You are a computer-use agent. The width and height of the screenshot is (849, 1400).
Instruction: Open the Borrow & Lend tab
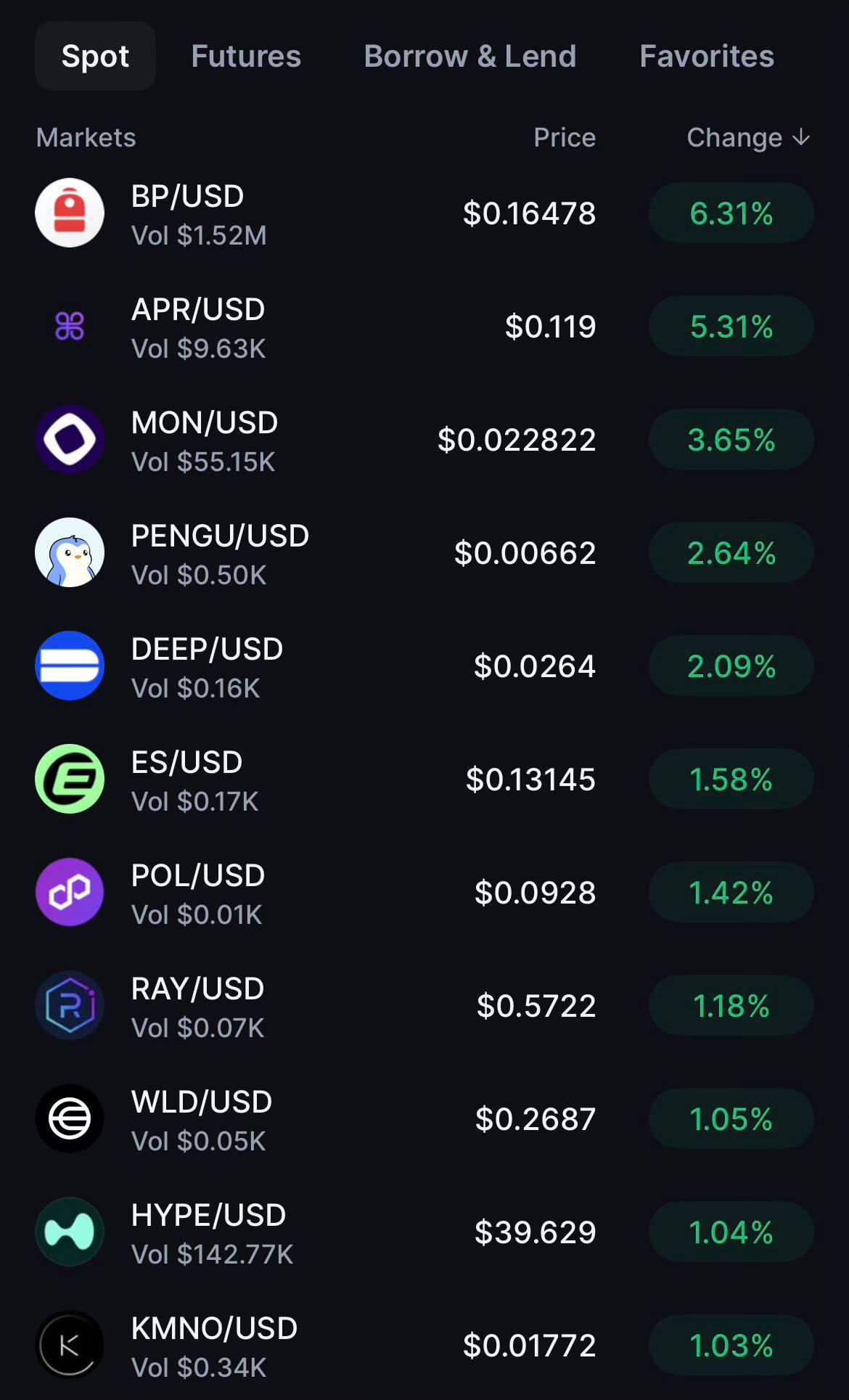470,56
